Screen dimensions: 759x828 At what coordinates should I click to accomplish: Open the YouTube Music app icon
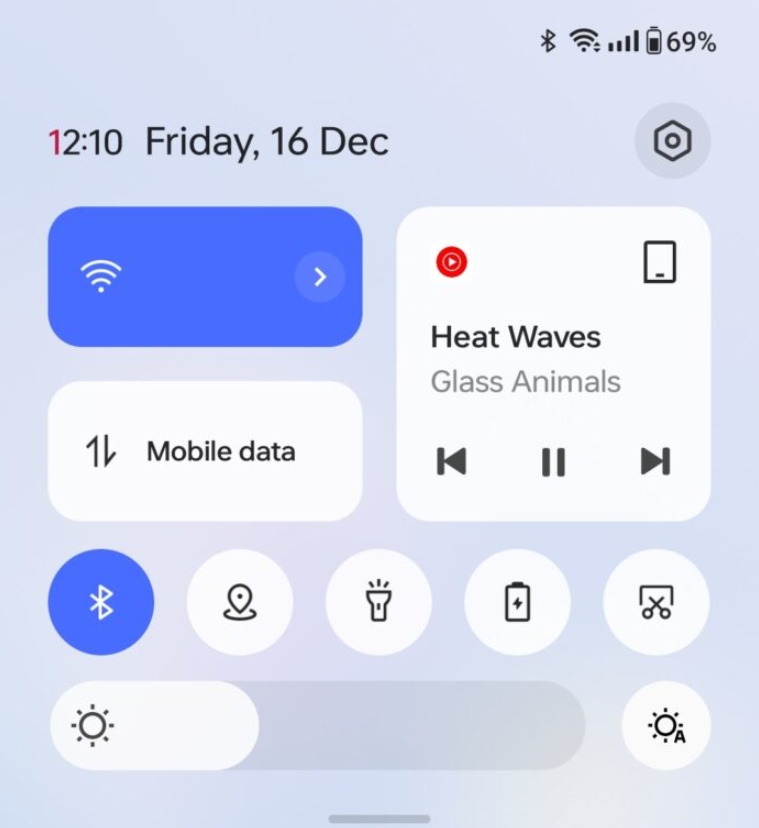pos(451,262)
